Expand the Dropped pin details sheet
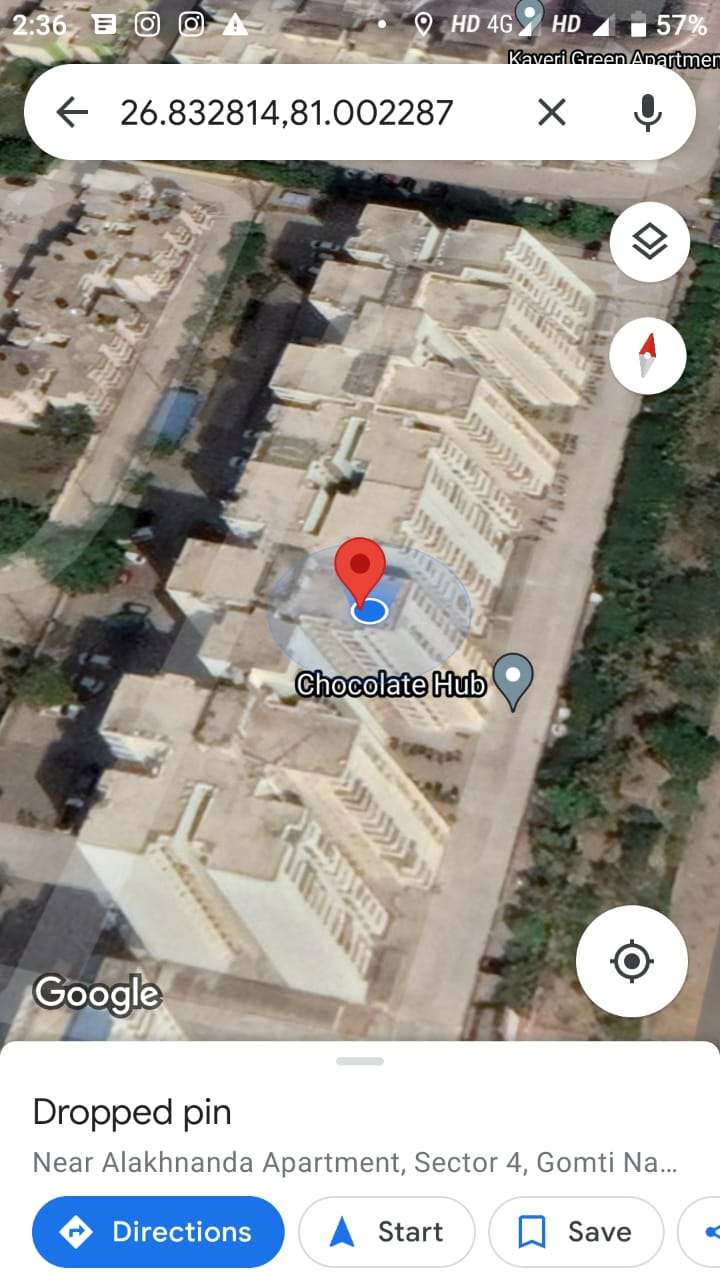Screen dimensions: 720x1280 click(x=360, y=1061)
